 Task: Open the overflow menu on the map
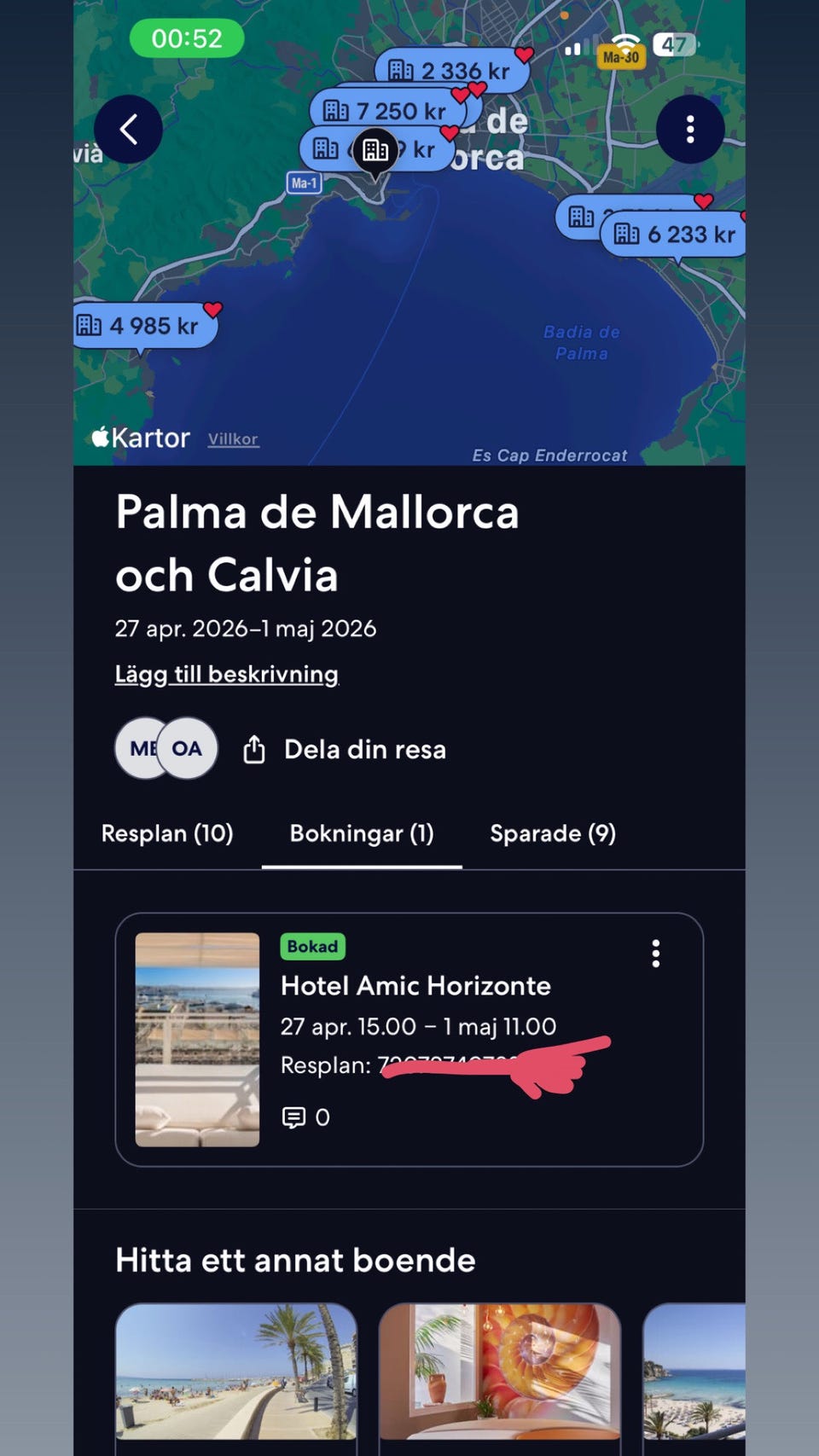(690, 130)
